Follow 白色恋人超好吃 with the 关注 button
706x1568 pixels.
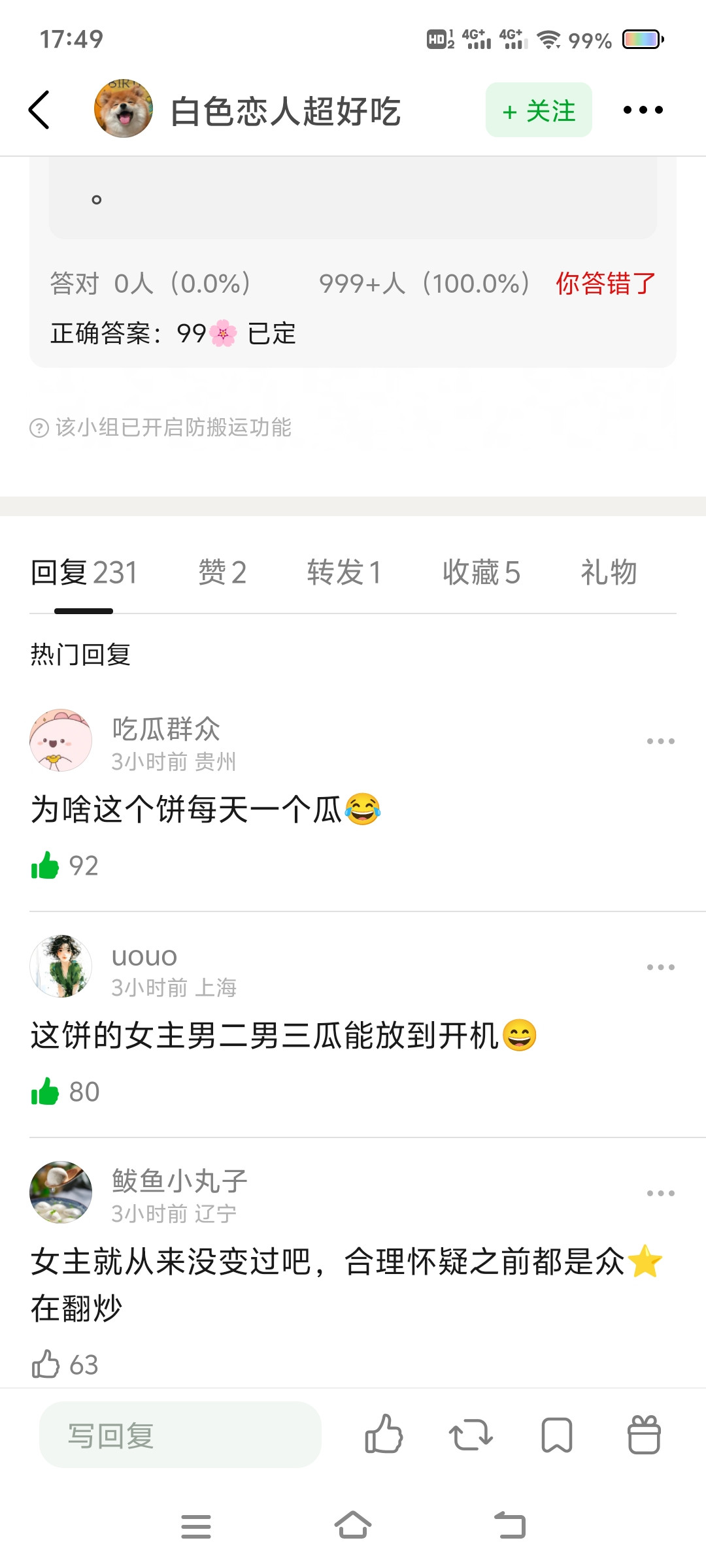(x=539, y=110)
